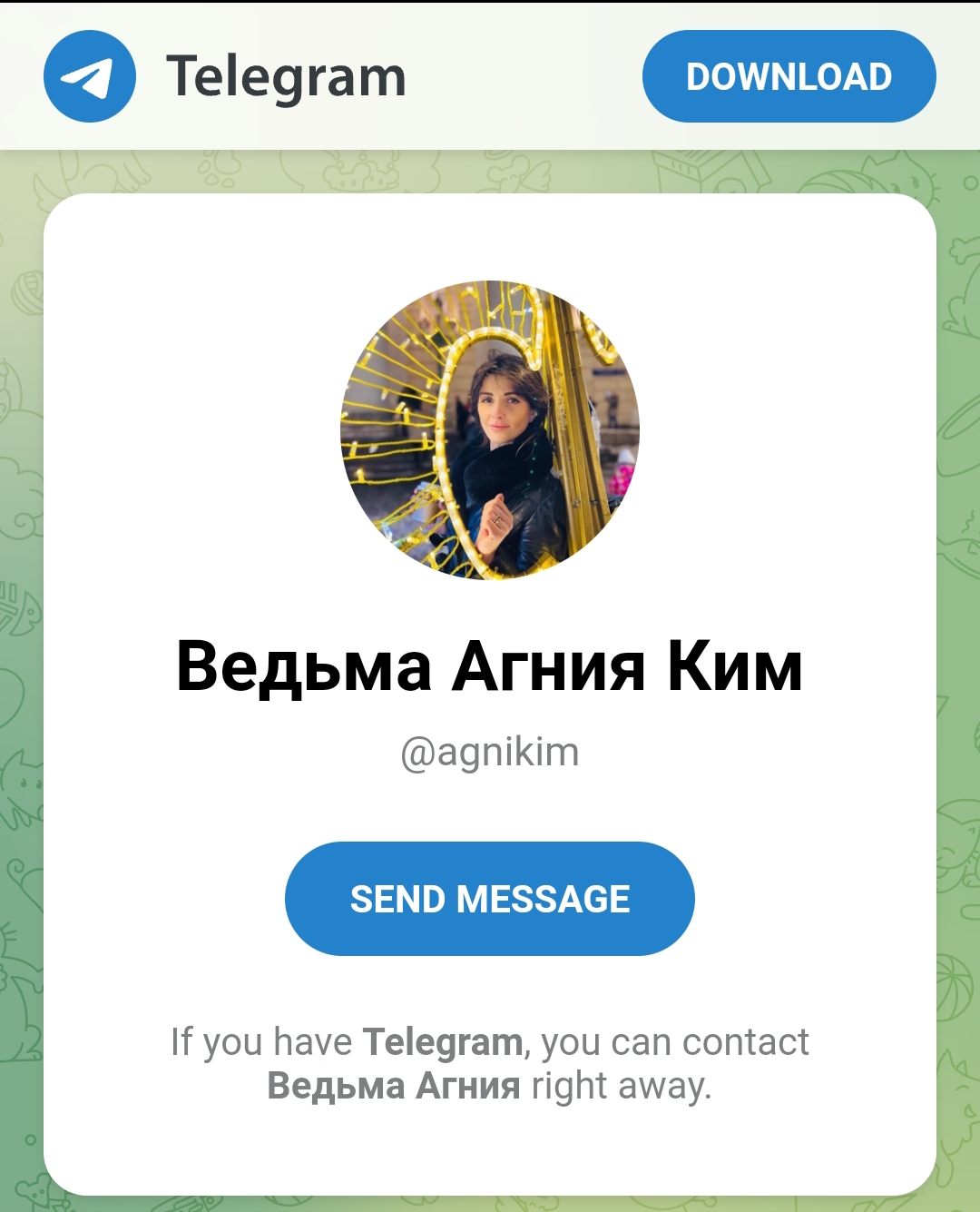Viewport: 980px width, 1212px height.
Task: Send a message to @agnikim
Action: (x=489, y=899)
